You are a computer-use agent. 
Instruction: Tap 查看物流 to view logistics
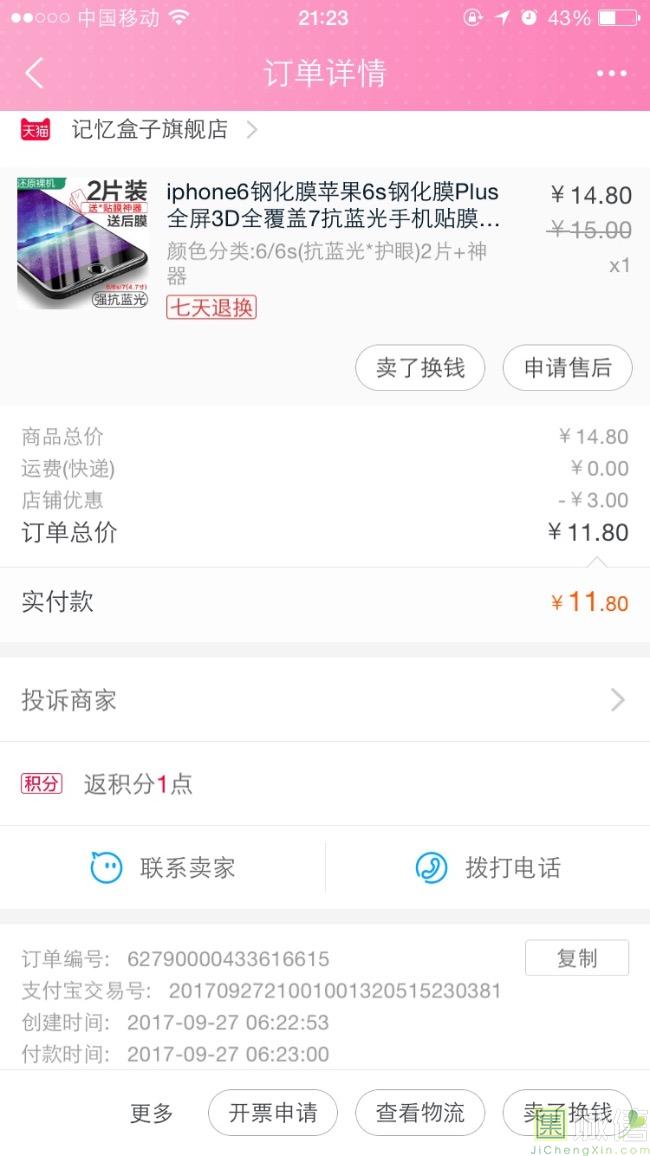(x=420, y=1113)
